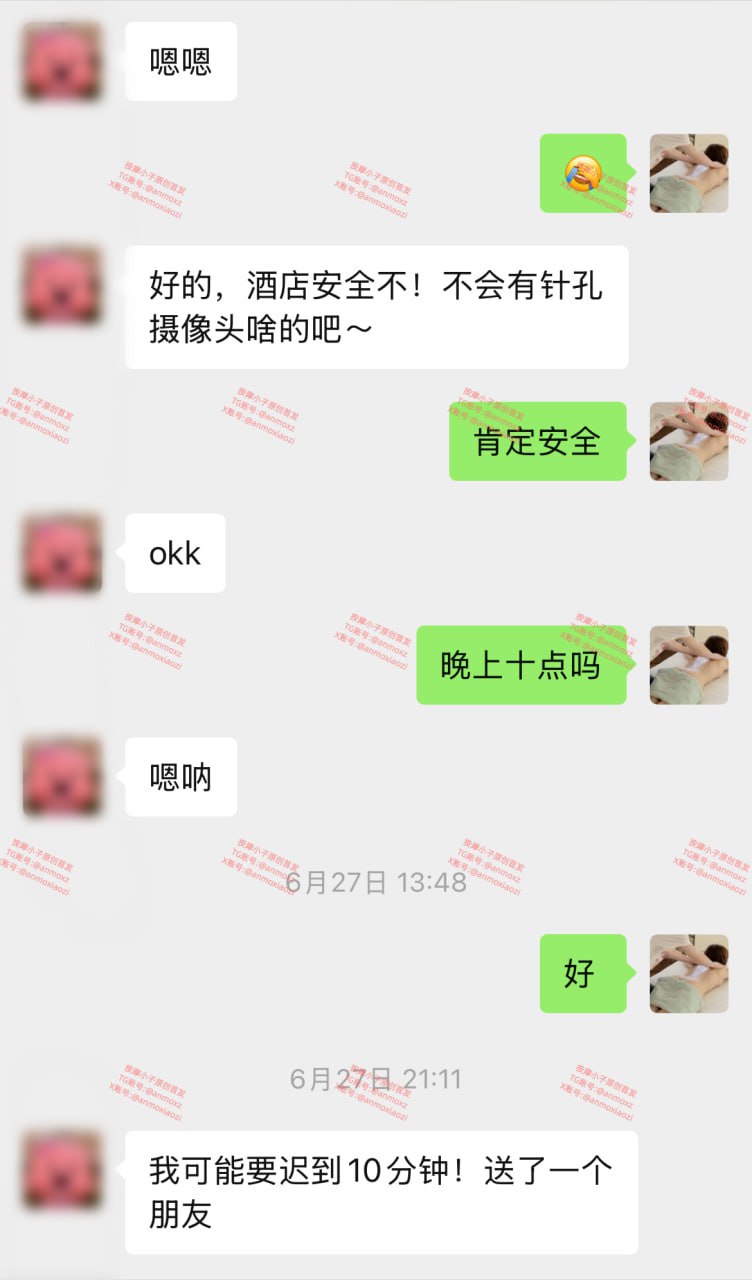Viewport: 752px width, 1280px height.
Task: Tap the contact's avatar beside "我可能要迟到10分钟"
Action: (62, 1170)
